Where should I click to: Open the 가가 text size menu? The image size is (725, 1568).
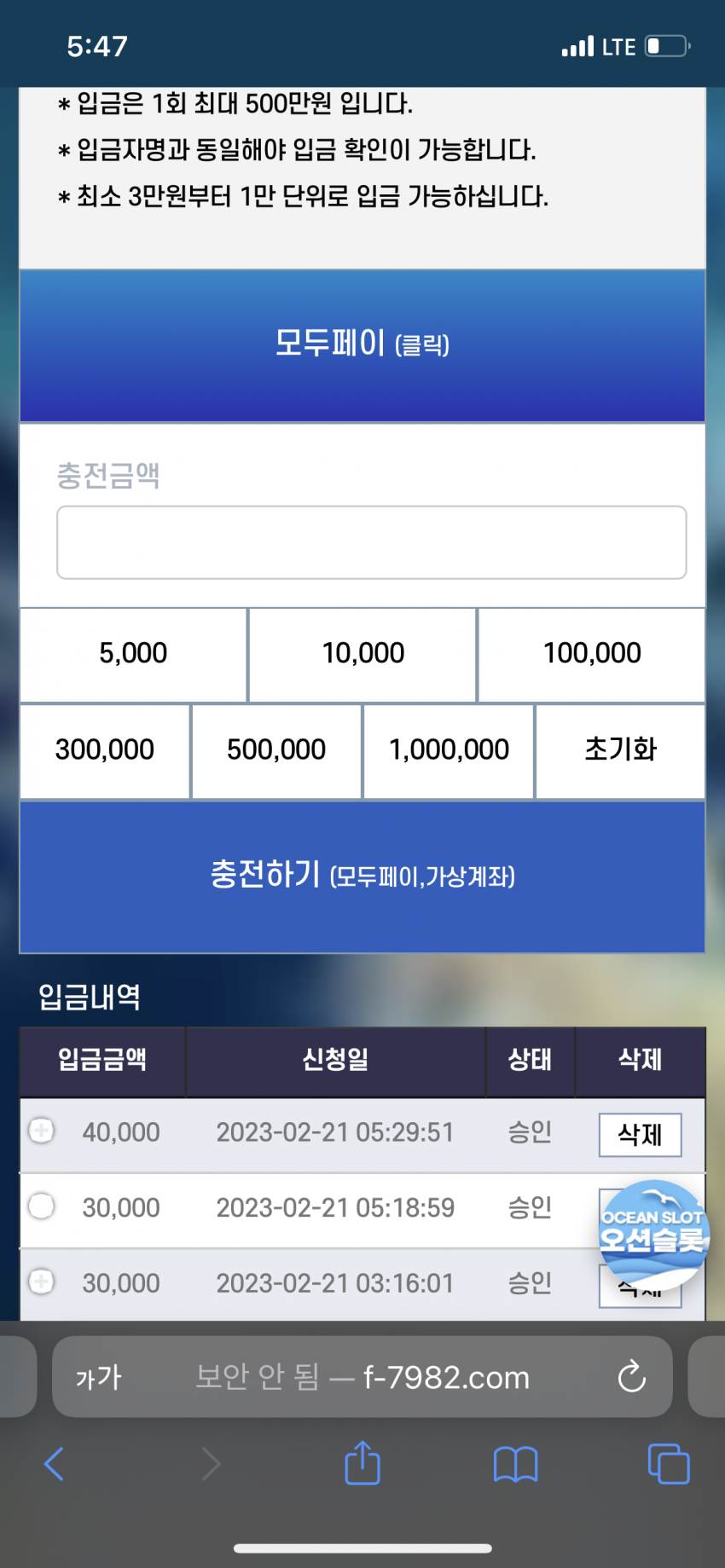pyautogui.click(x=99, y=1377)
